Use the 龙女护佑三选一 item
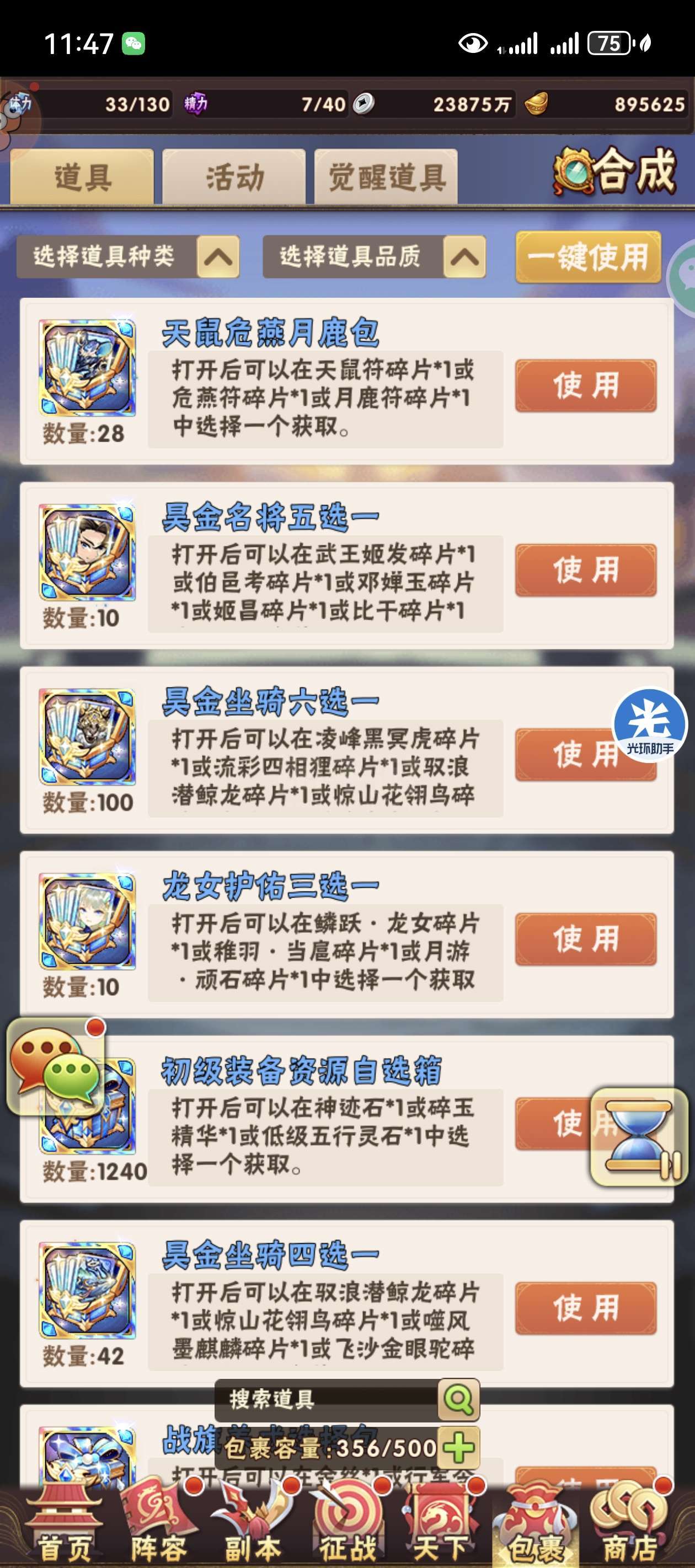The height and width of the screenshot is (1568, 695). [585, 938]
